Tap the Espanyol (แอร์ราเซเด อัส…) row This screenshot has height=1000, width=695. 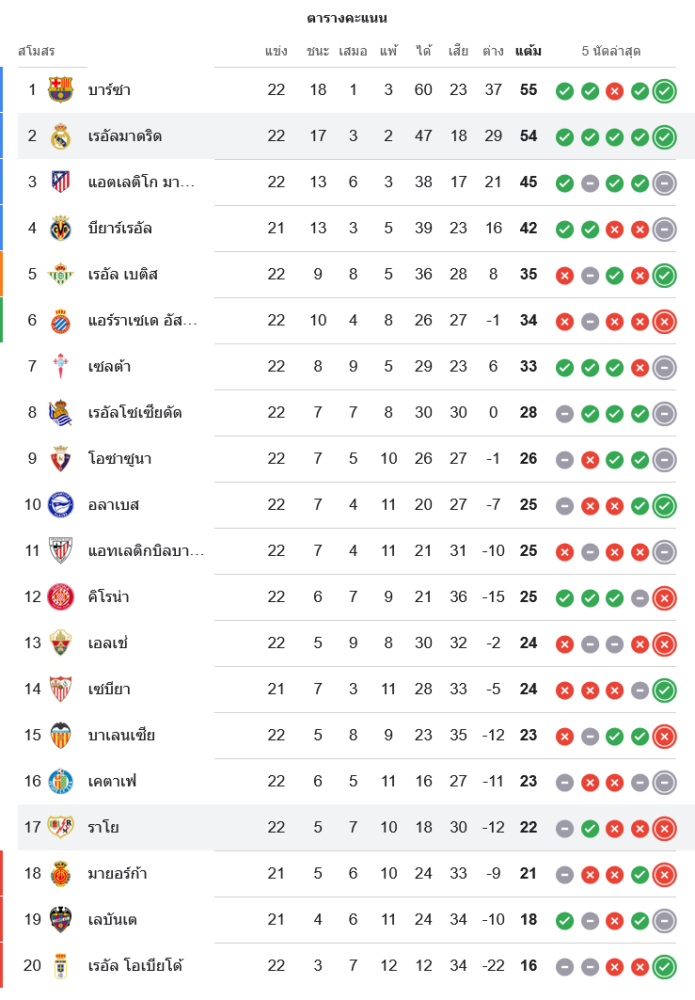pos(142,320)
